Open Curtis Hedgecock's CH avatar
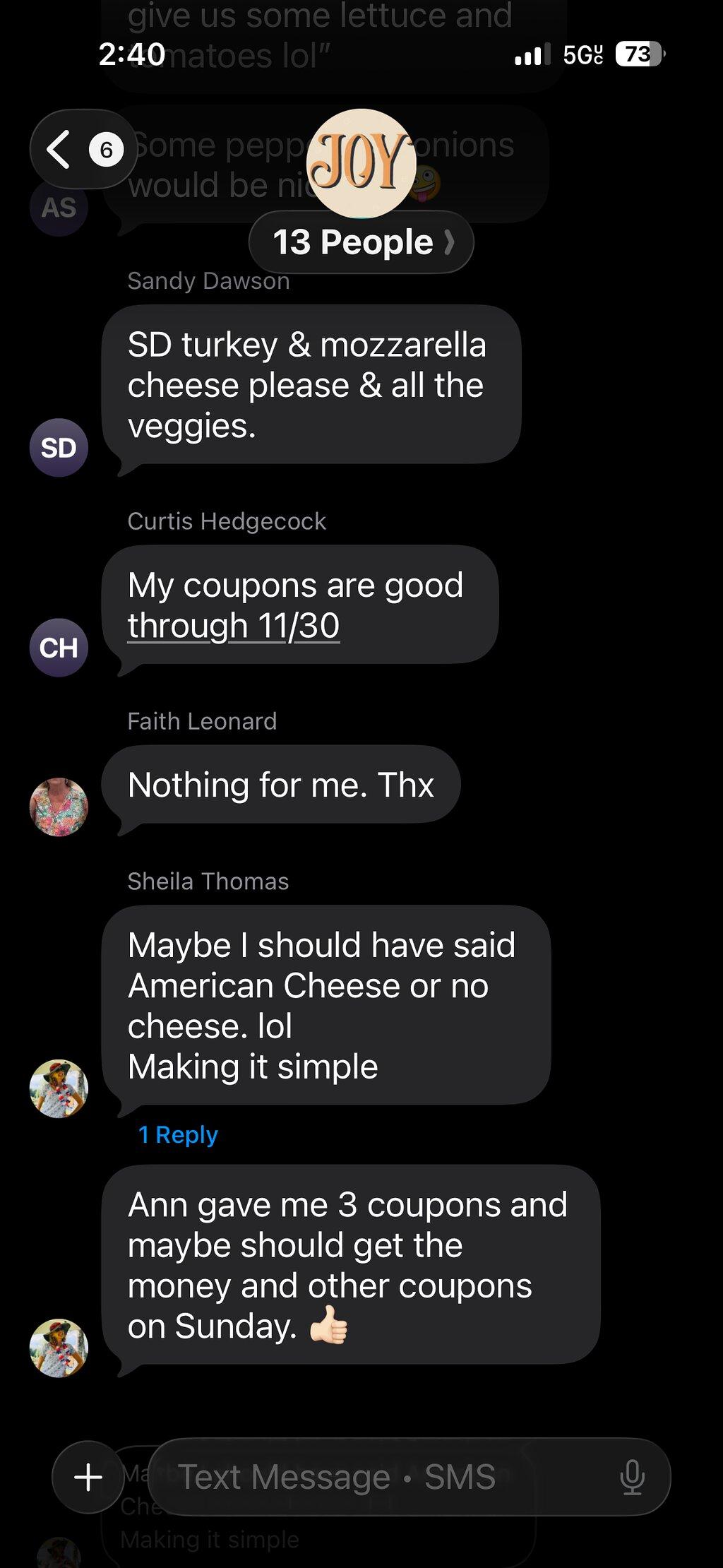Image resolution: width=723 pixels, height=1568 pixels. pos(59,648)
